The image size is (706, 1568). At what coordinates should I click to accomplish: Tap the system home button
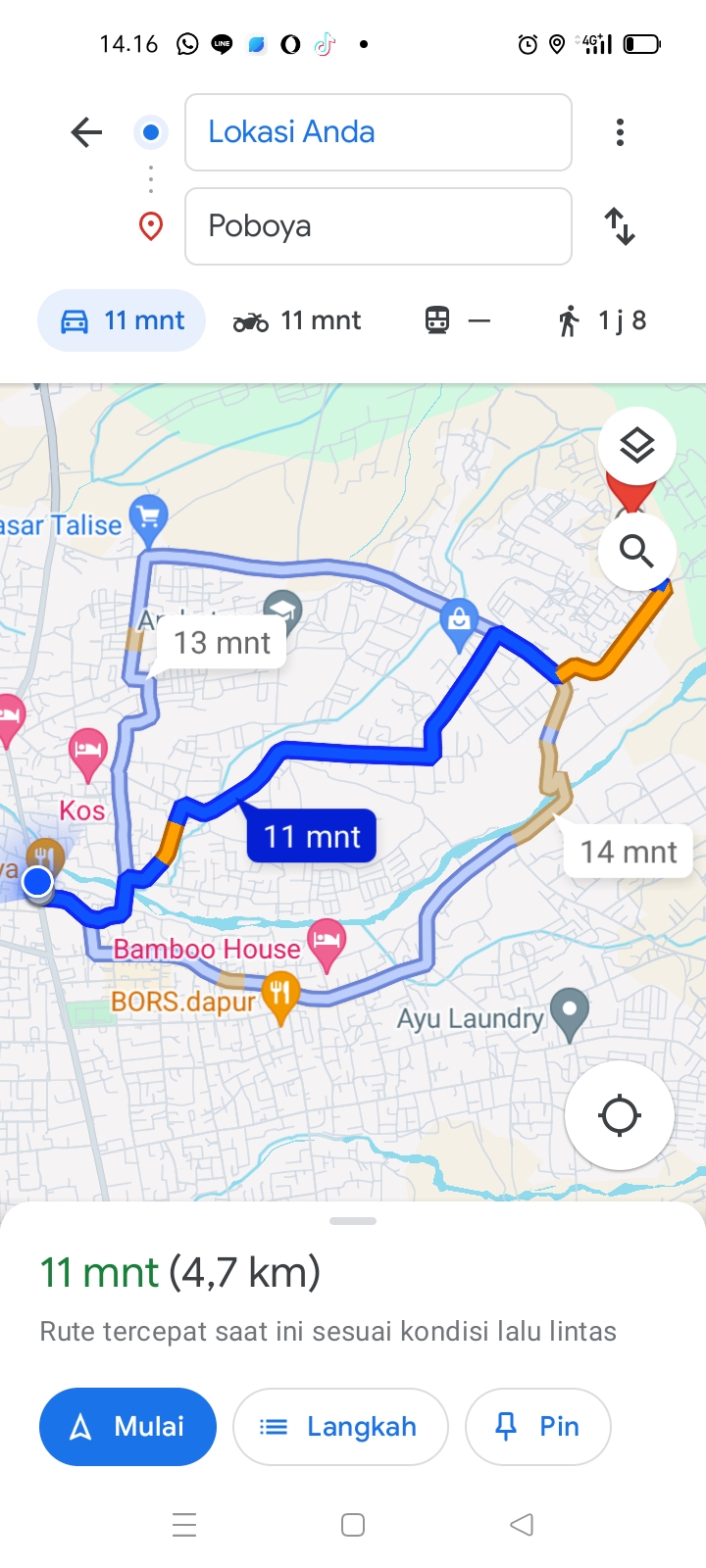coord(353,1525)
